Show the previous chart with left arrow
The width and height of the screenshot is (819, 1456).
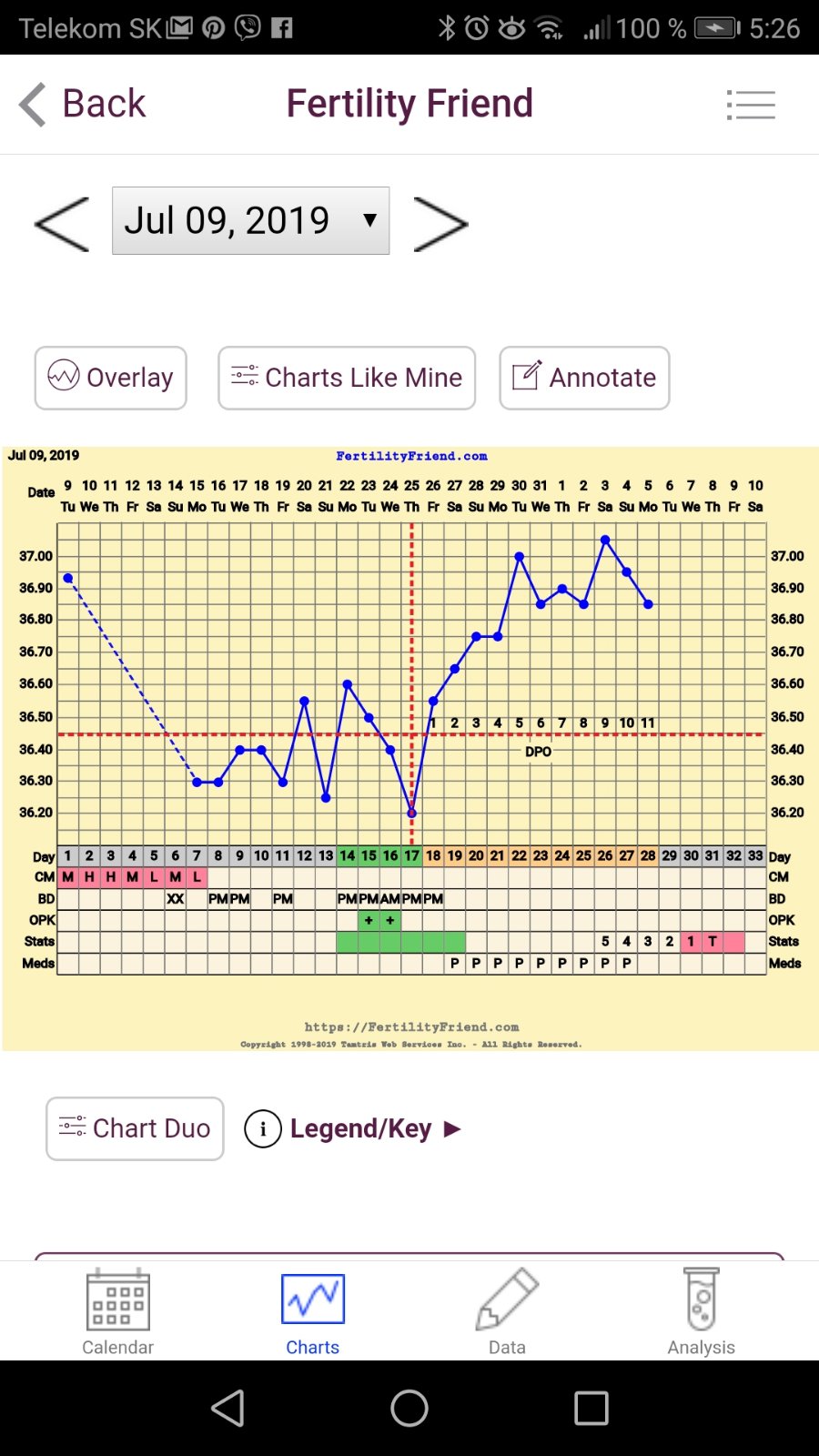[62, 224]
